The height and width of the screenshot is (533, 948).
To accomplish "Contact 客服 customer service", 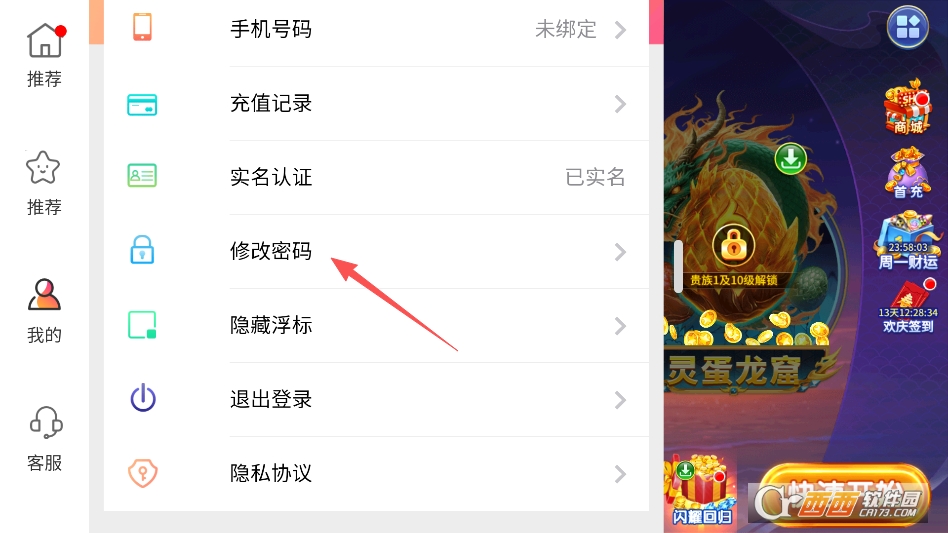I will 44,438.
